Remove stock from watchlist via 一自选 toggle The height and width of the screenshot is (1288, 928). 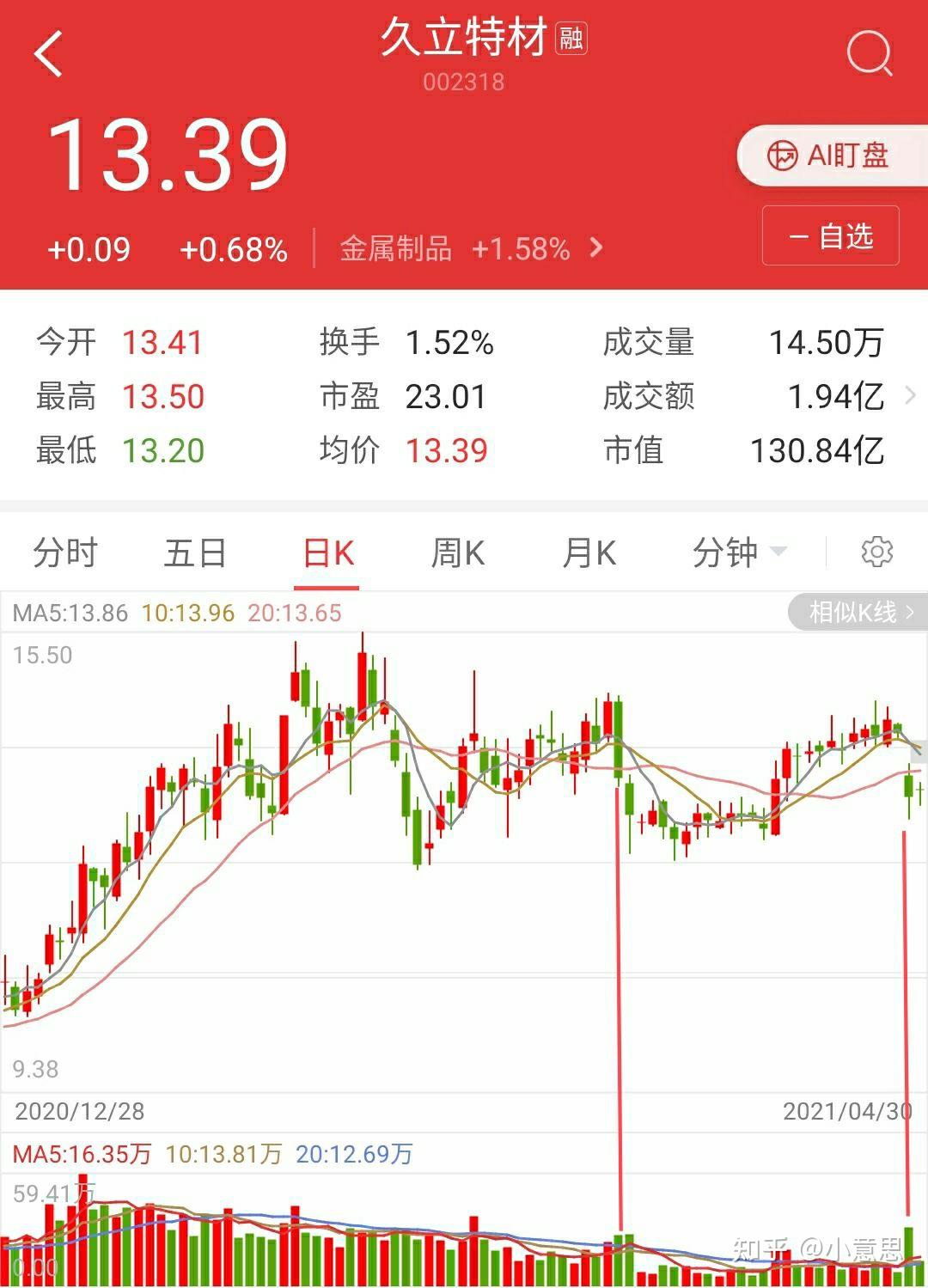click(829, 235)
